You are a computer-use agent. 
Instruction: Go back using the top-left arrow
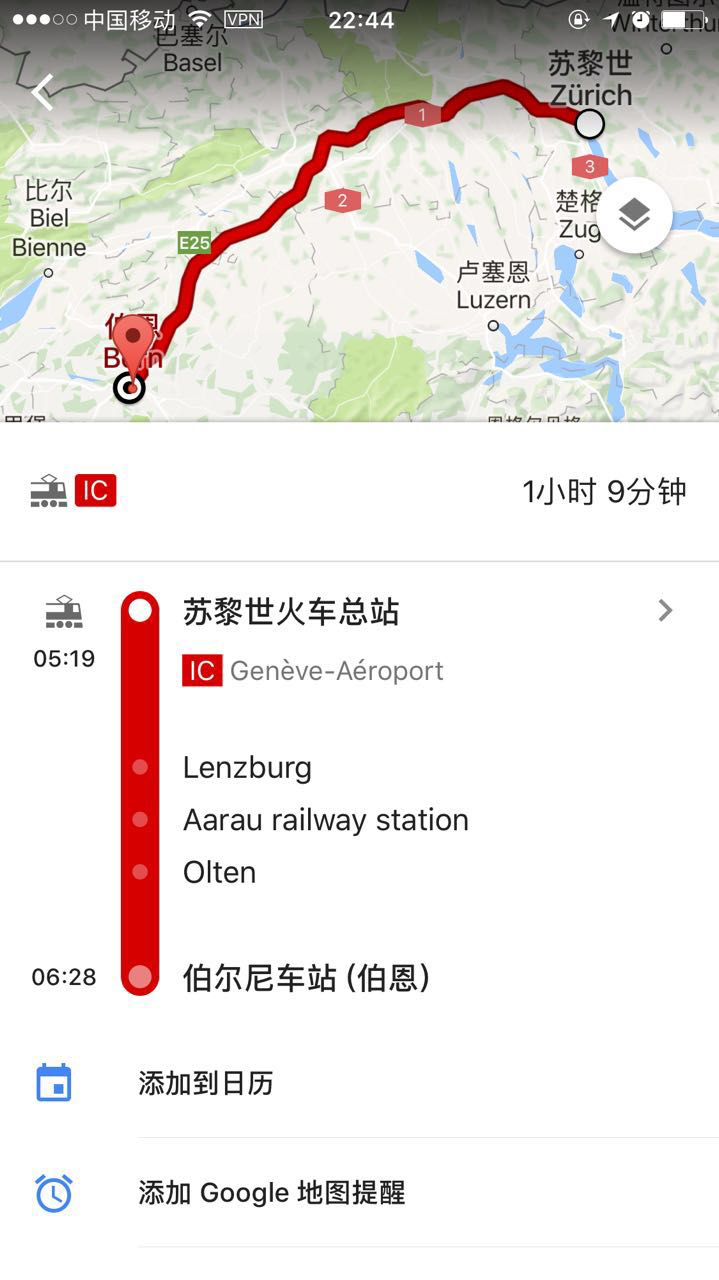click(x=42, y=92)
